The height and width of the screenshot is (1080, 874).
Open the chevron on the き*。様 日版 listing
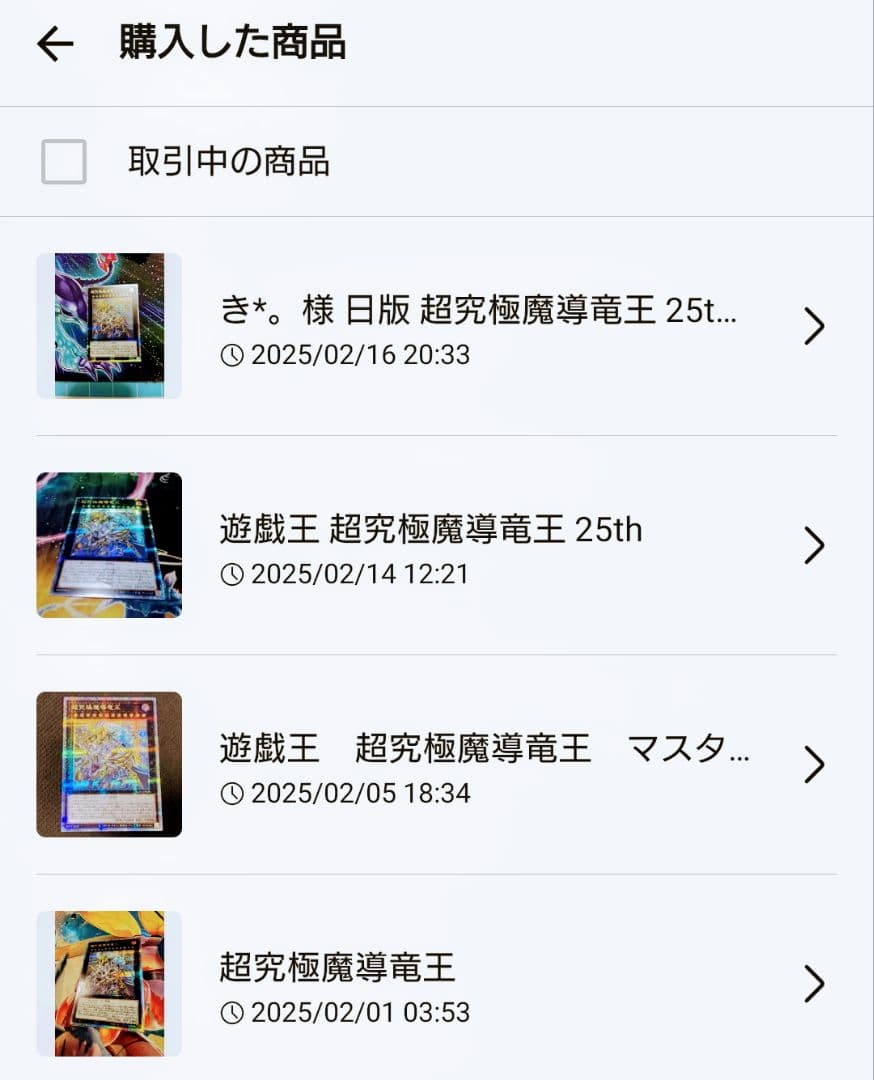coord(814,326)
